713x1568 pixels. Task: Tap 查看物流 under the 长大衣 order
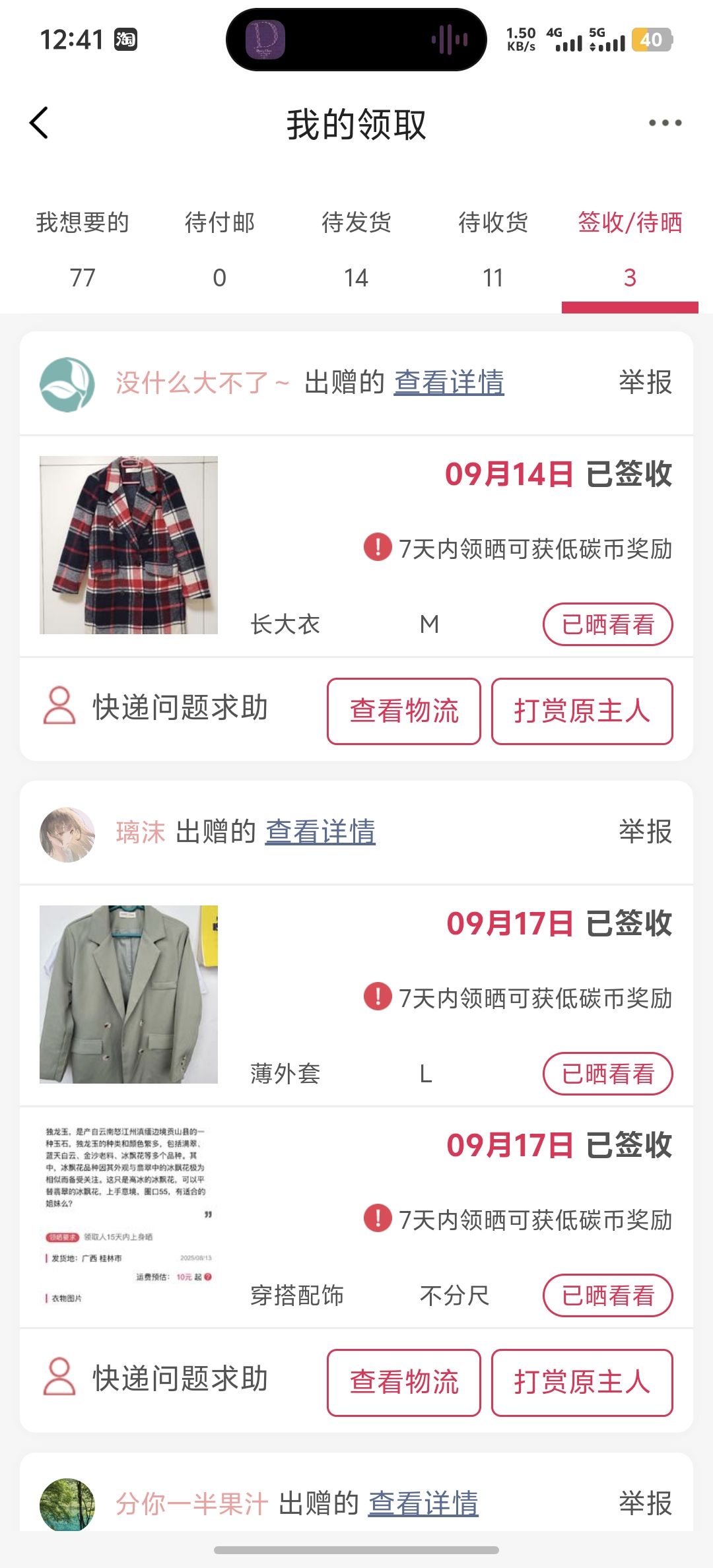click(x=404, y=711)
